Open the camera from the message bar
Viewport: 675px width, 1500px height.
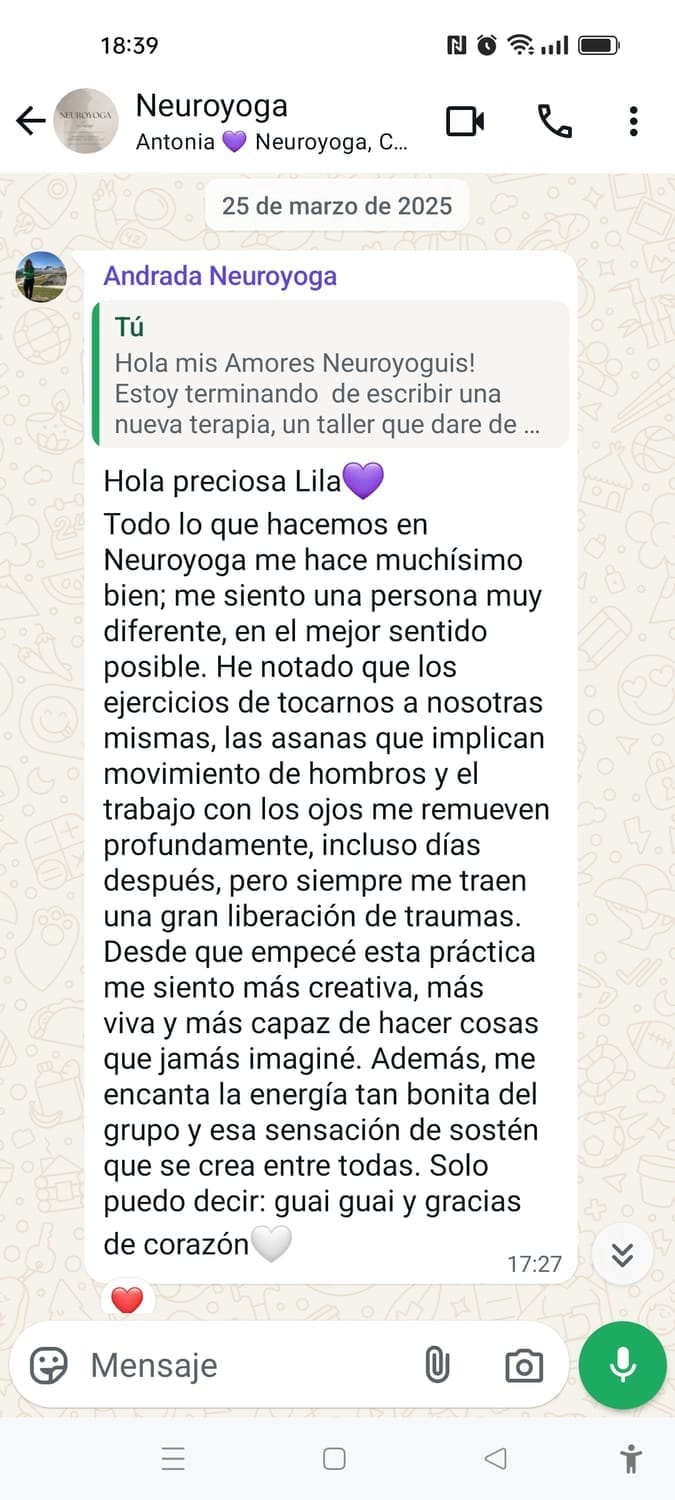point(523,1365)
